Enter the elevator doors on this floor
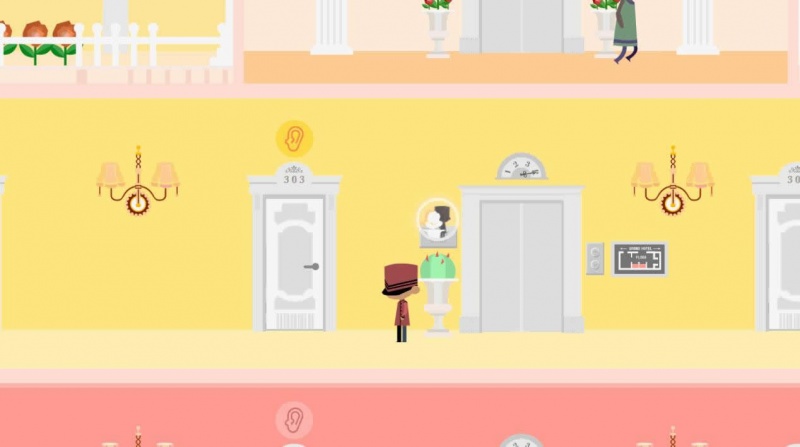Viewport: 800px width, 447px height. 521,265
